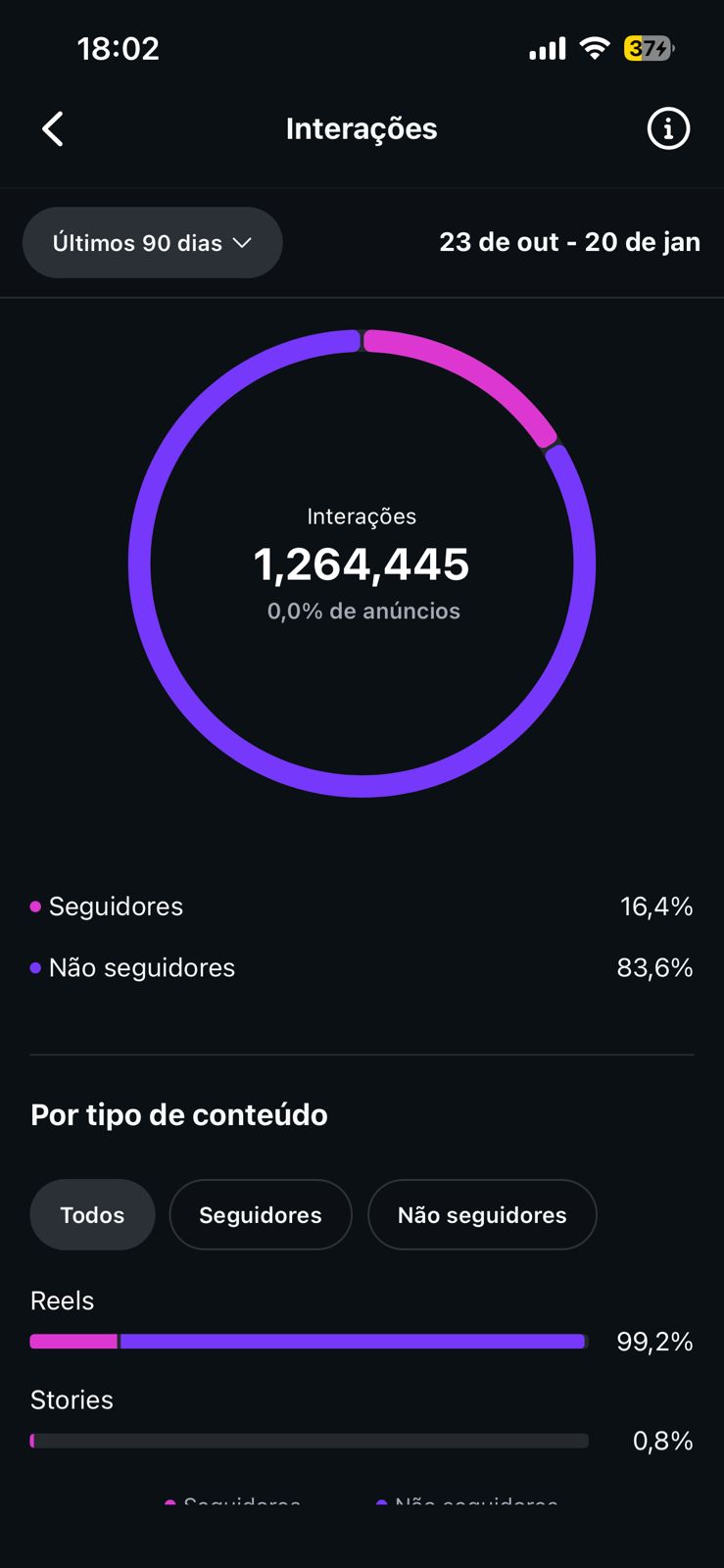
Task: Open the info icon in the header
Action: click(668, 128)
